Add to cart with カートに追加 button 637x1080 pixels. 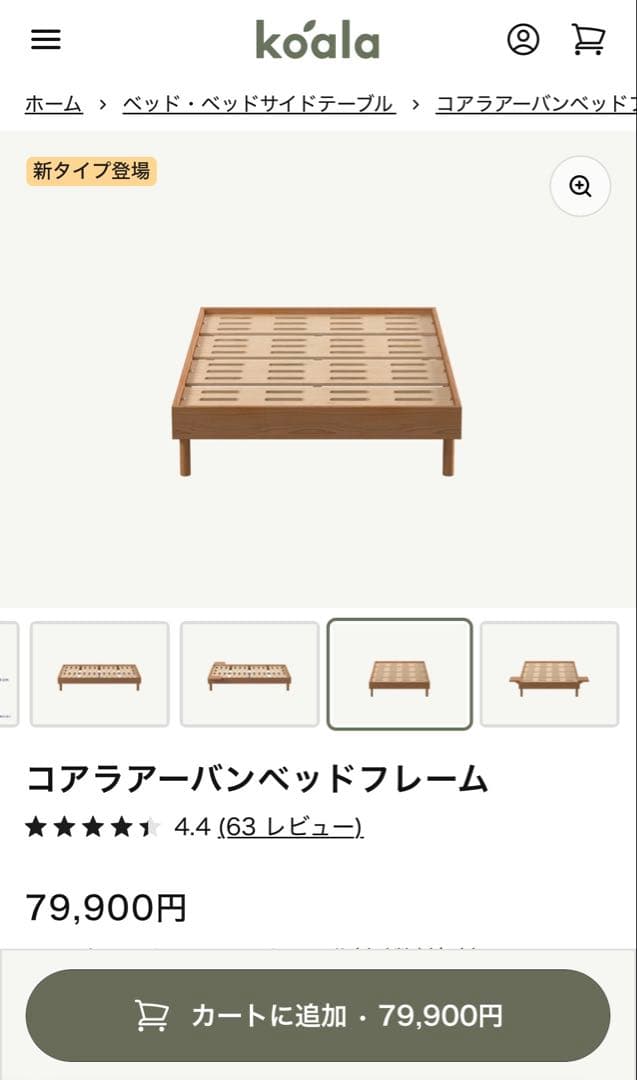[318, 1015]
